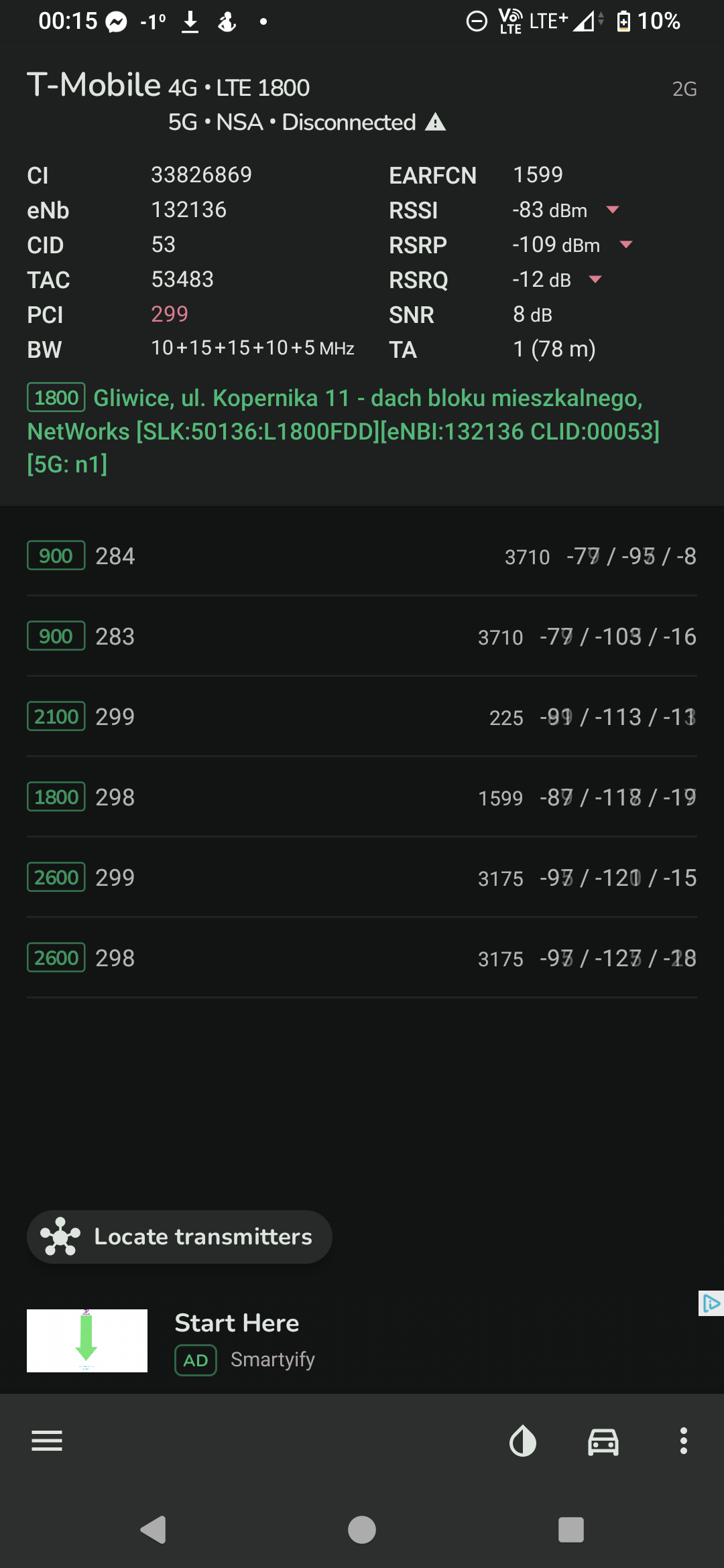Image resolution: width=724 pixels, height=1568 pixels.
Task: Open the Gliwice, ul. Kopernika 11 site details
Action: 342,431
